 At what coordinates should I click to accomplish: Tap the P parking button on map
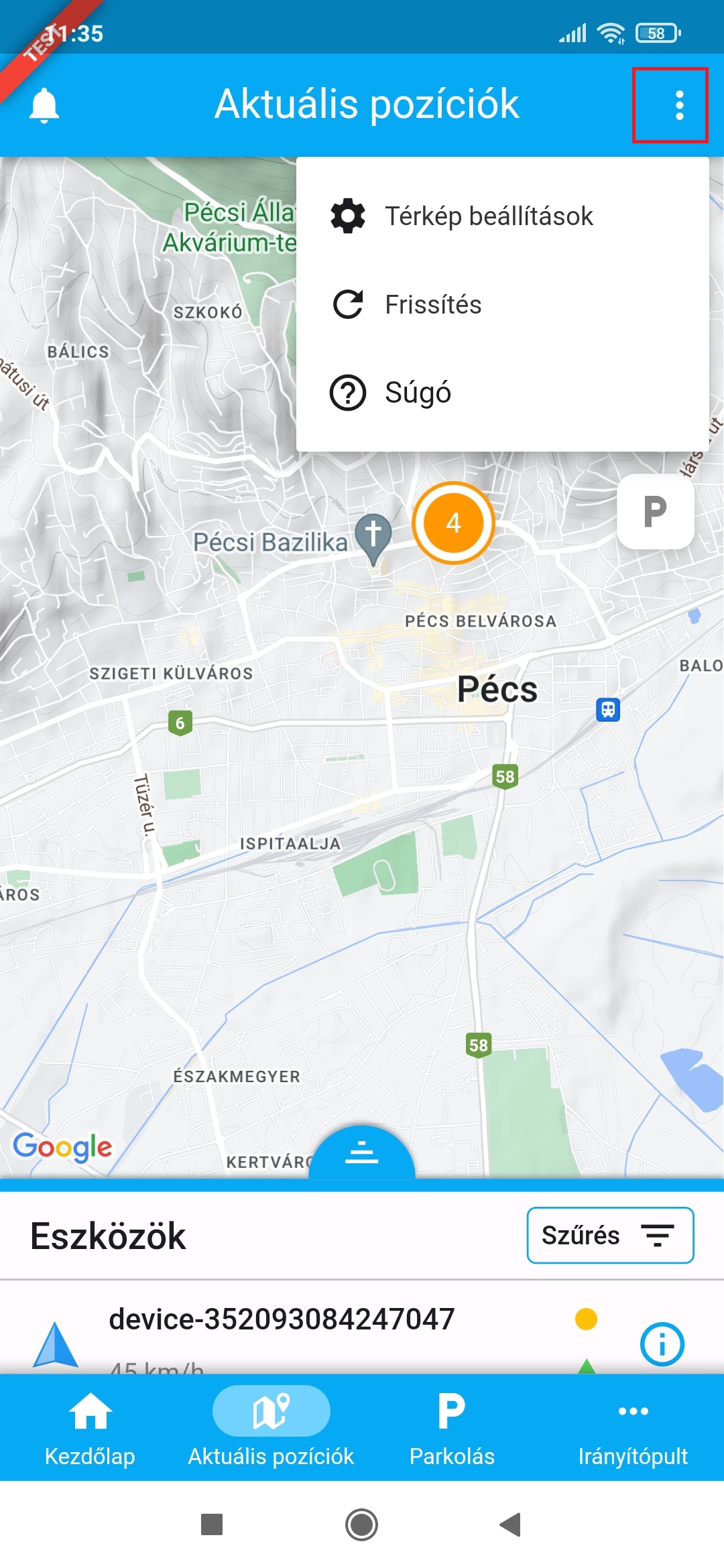pos(655,512)
